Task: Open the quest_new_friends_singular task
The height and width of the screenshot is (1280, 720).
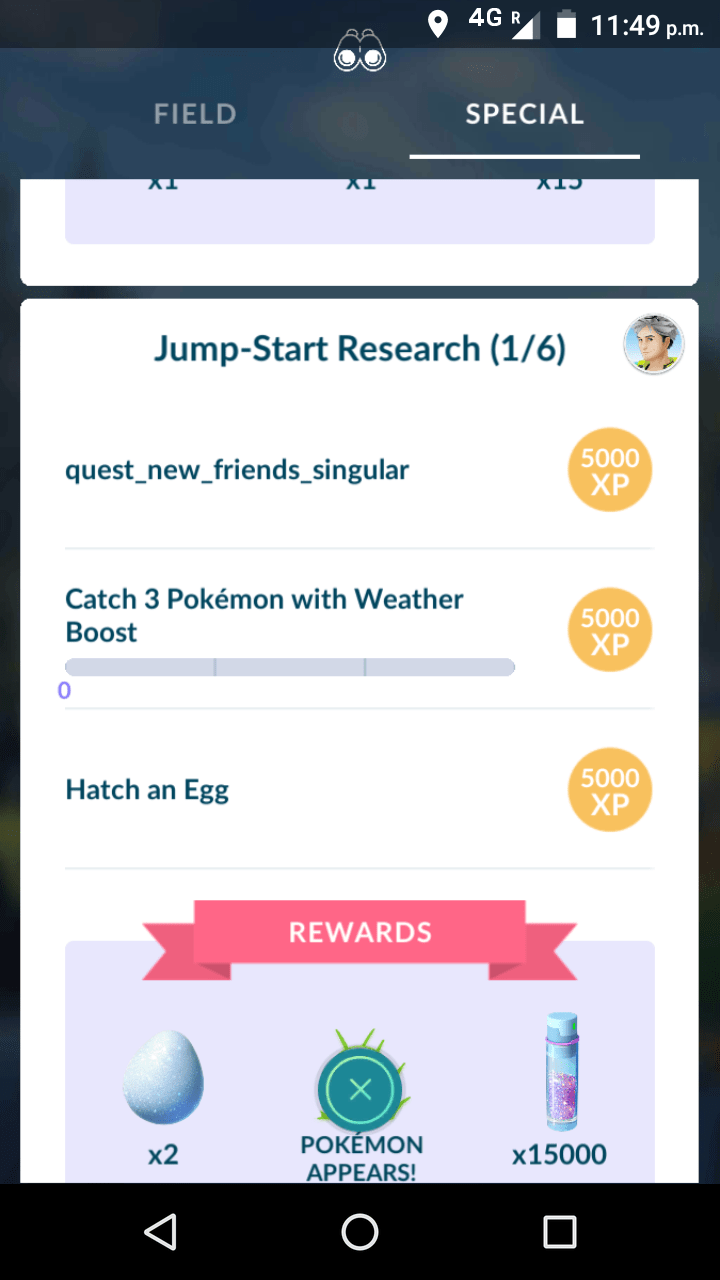Action: pos(237,470)
